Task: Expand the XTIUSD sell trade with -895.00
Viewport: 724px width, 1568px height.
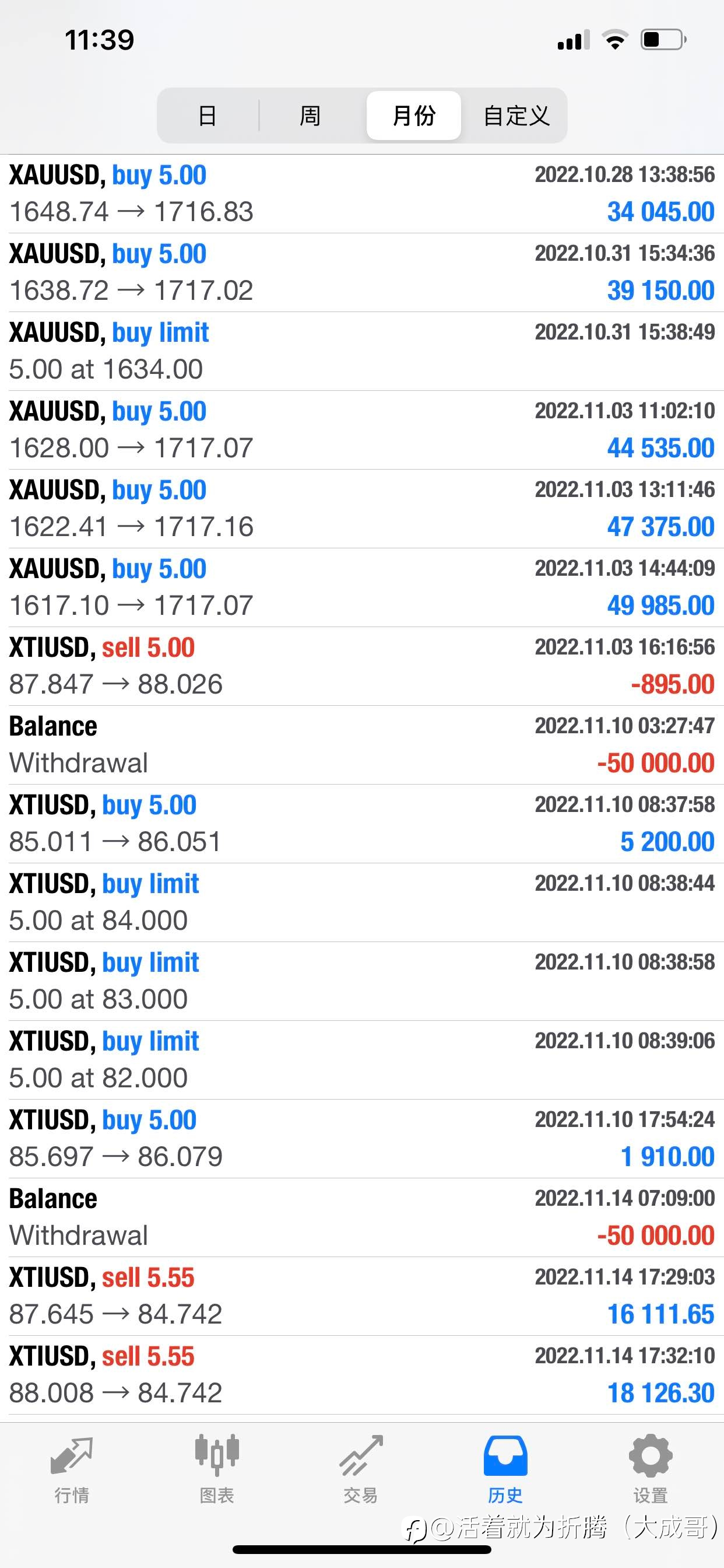Action: (x=362, y=667)
